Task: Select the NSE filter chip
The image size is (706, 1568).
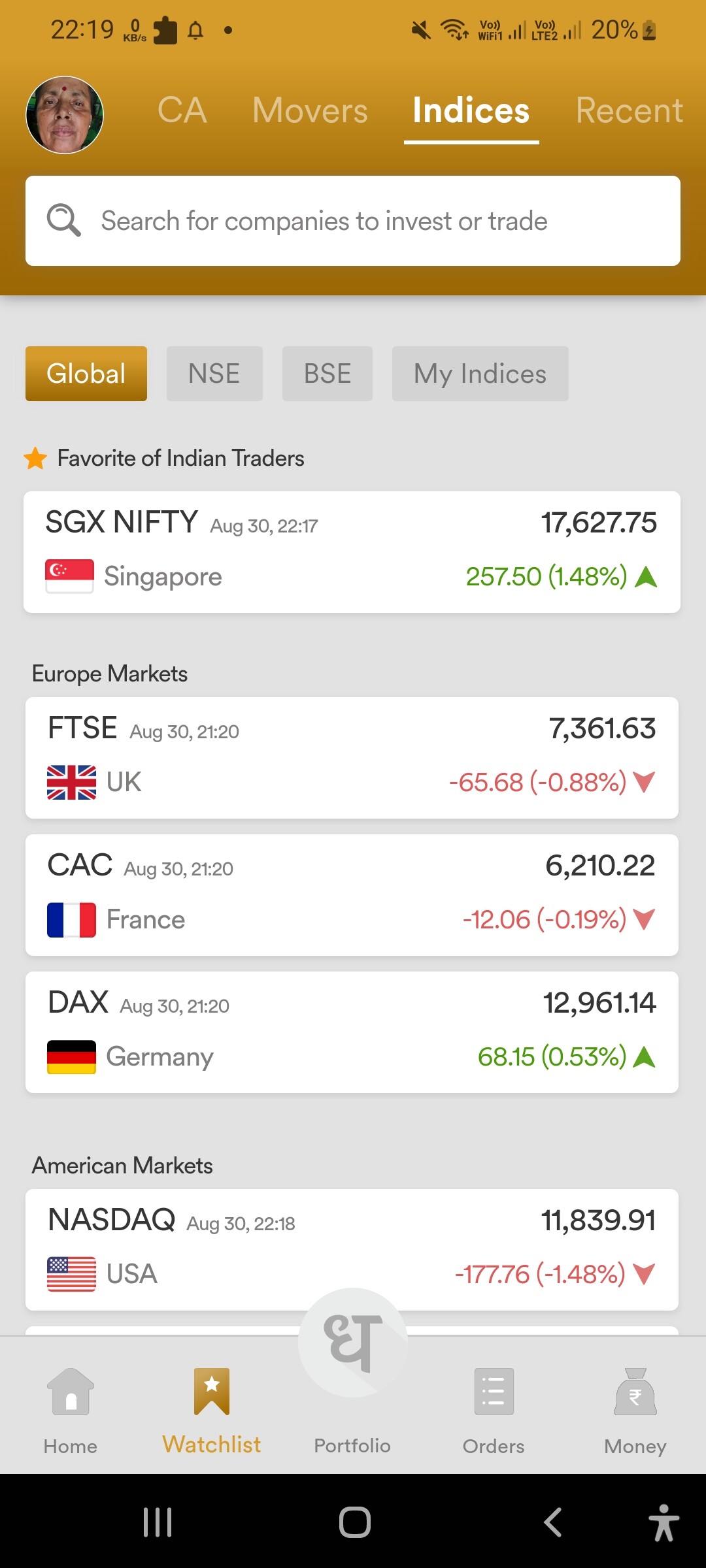Action: tap(214, 374)
